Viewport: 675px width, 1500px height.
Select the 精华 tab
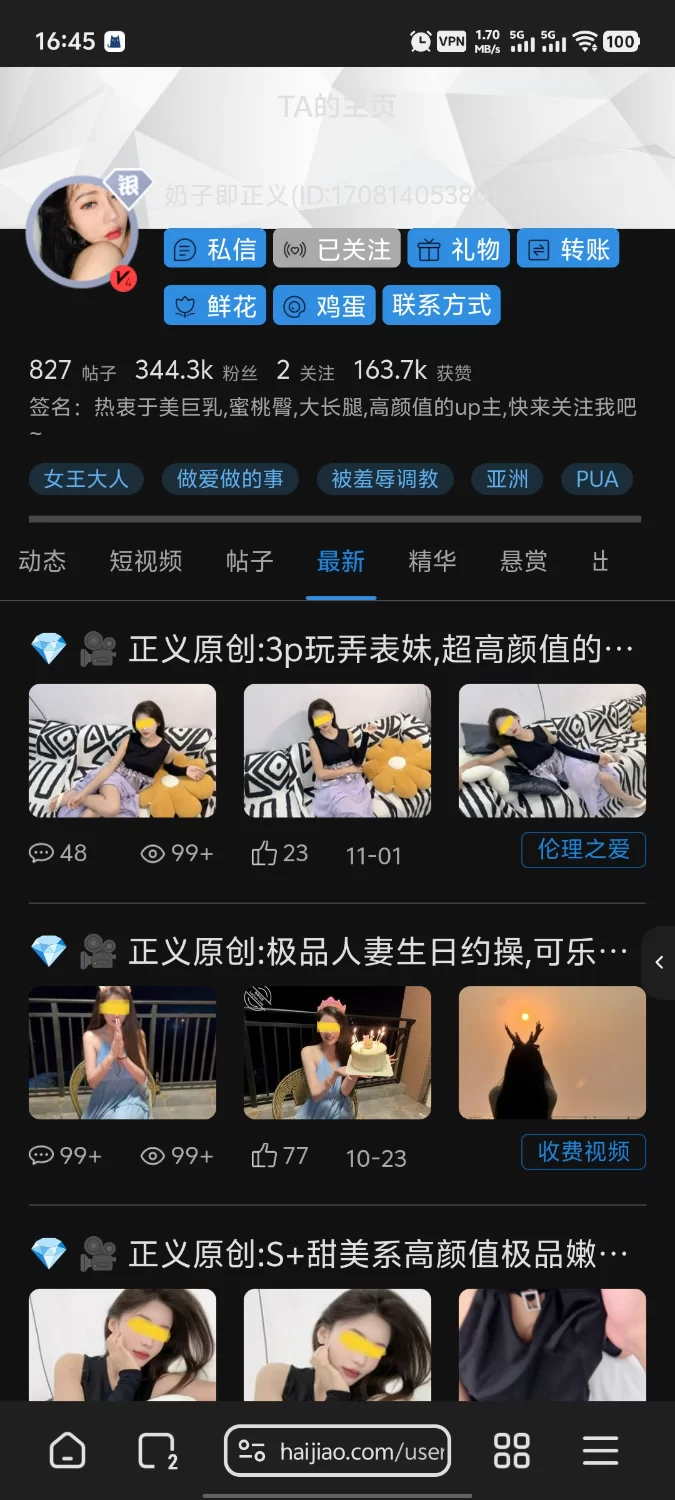(432, 562)
